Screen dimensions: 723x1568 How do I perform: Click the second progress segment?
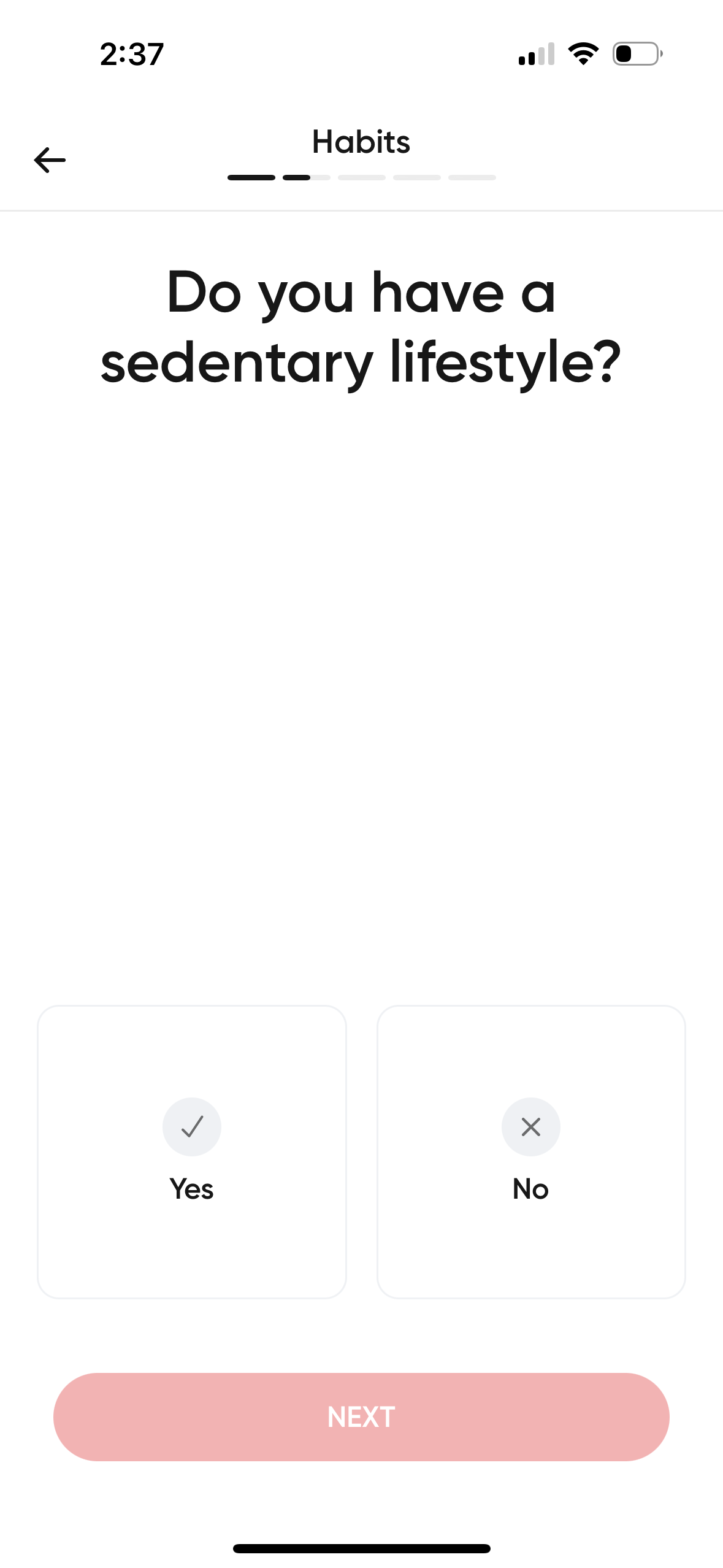(305, 177)
